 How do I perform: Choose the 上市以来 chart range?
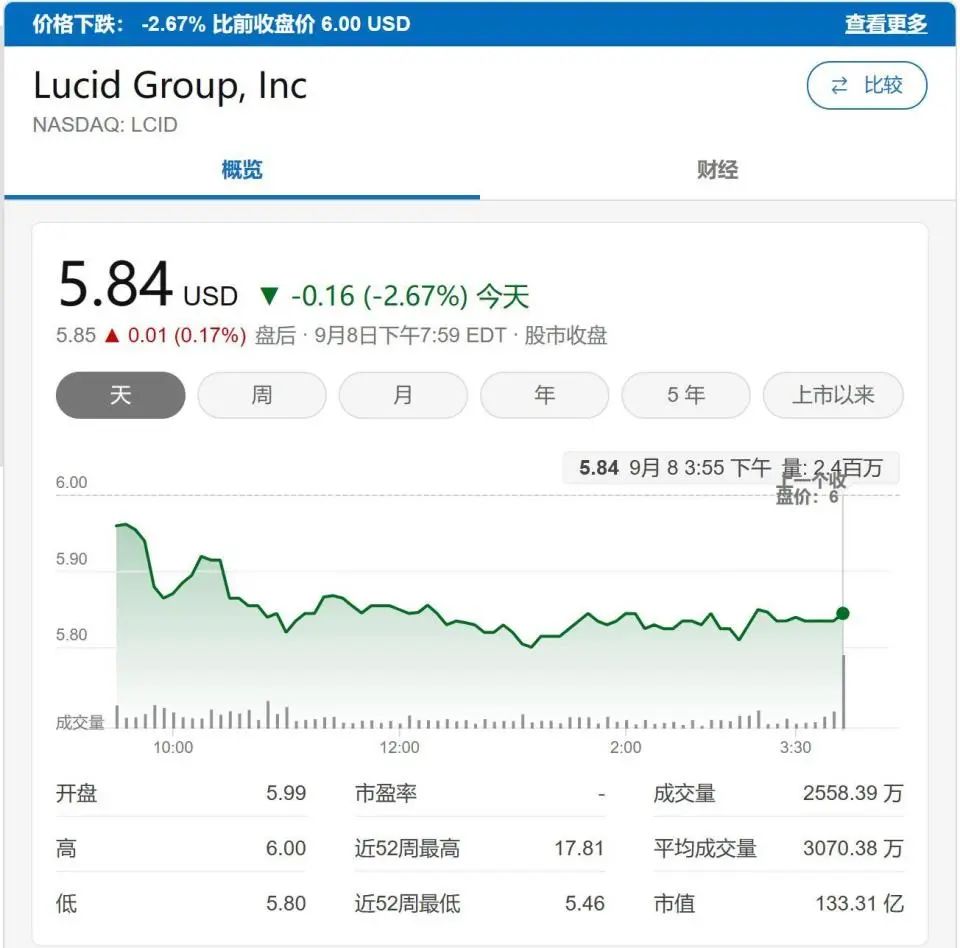point(832,395)
